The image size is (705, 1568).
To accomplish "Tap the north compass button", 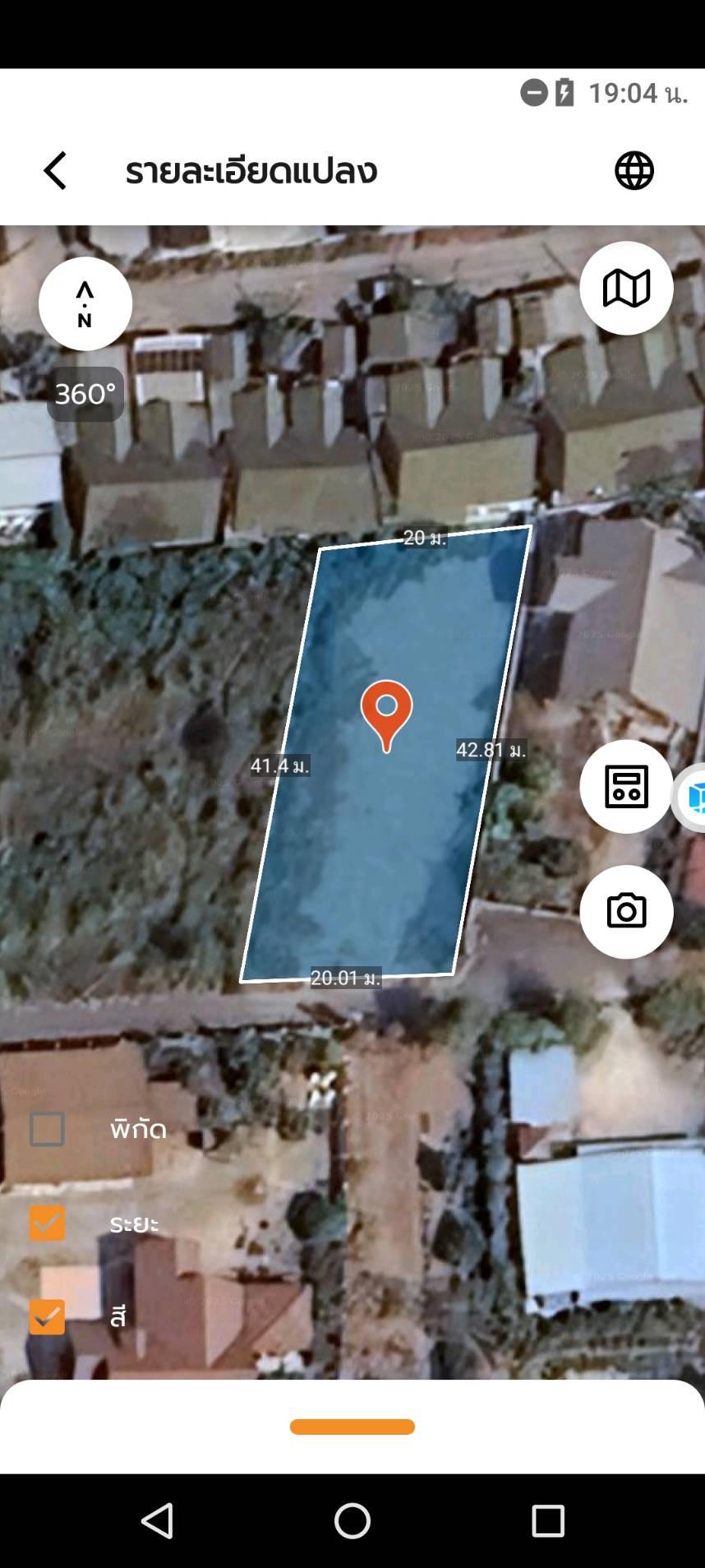I will pos(85,304).
